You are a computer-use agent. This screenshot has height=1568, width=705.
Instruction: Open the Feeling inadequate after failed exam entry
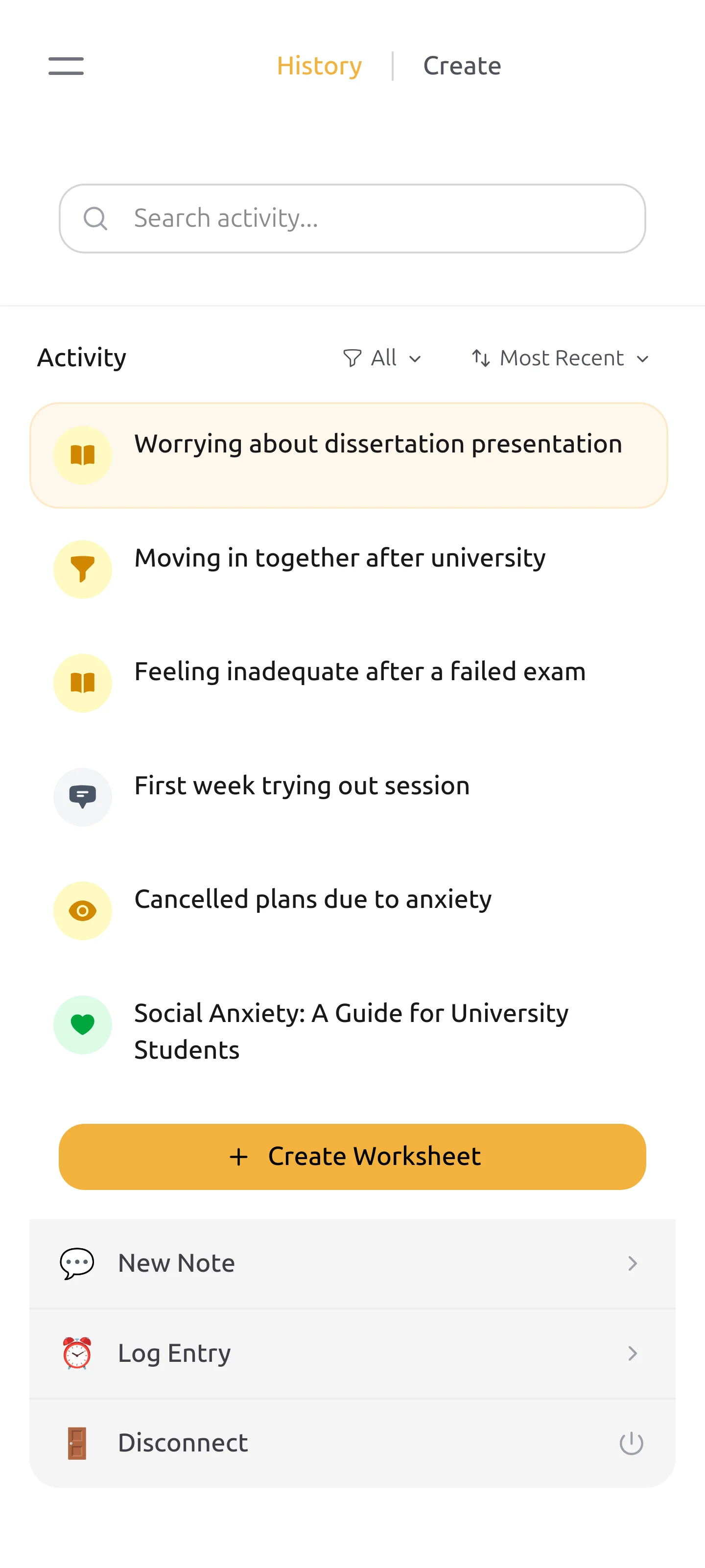coord(359,671)
